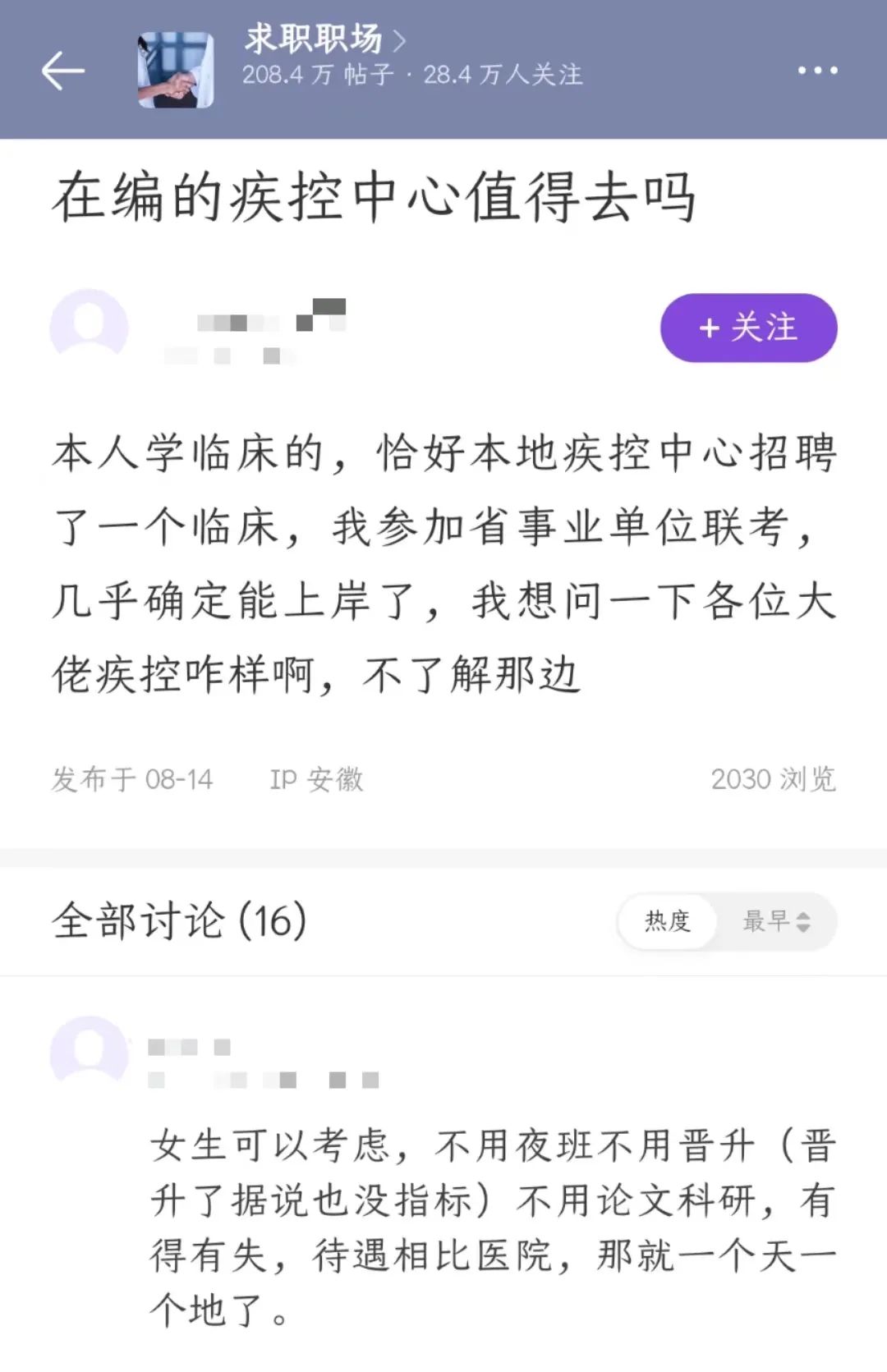
Task: Sort discussions by 热度
Action: tap(667, 921)
